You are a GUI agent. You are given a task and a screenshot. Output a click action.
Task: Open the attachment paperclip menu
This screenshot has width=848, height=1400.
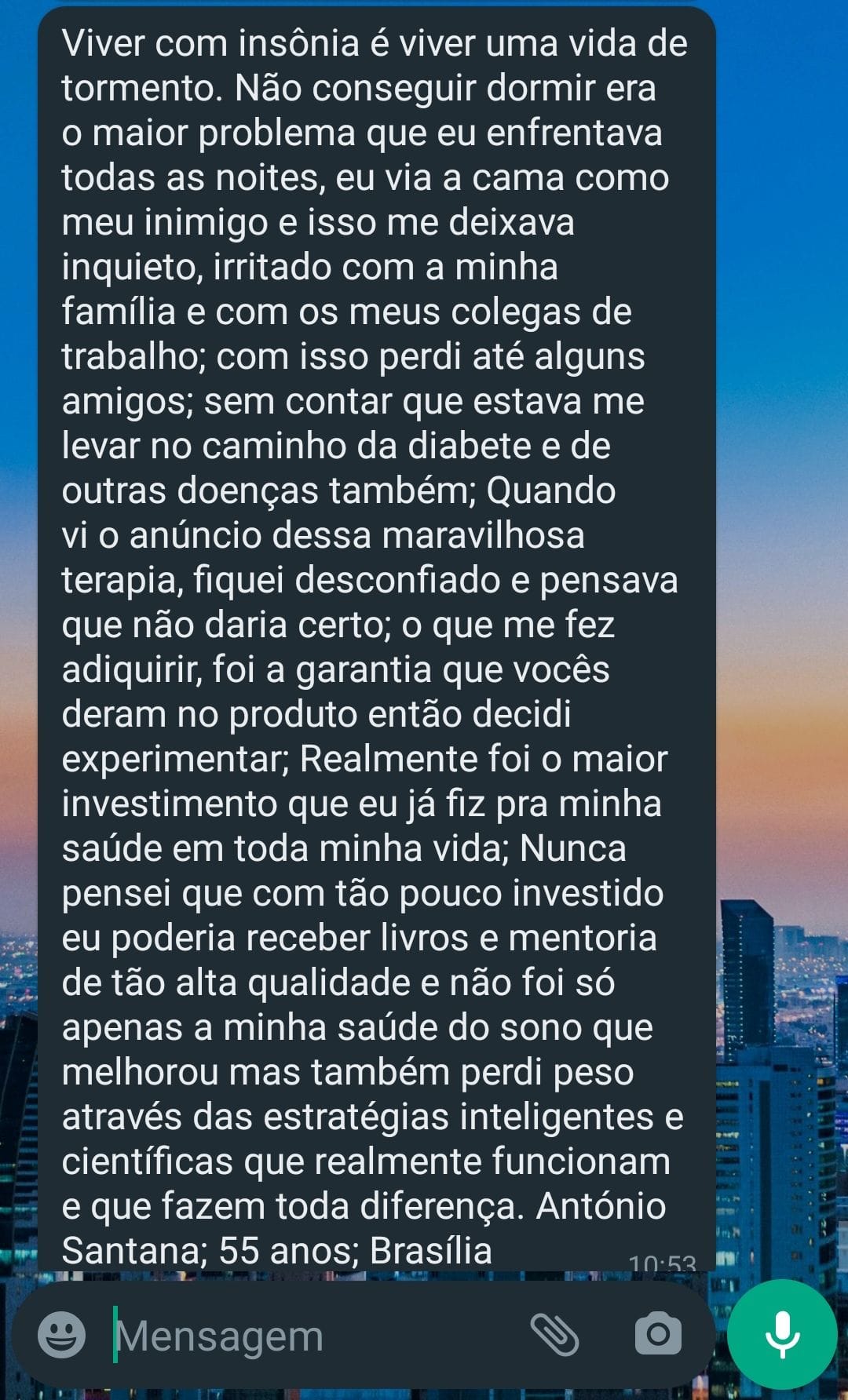[554, 1334]
